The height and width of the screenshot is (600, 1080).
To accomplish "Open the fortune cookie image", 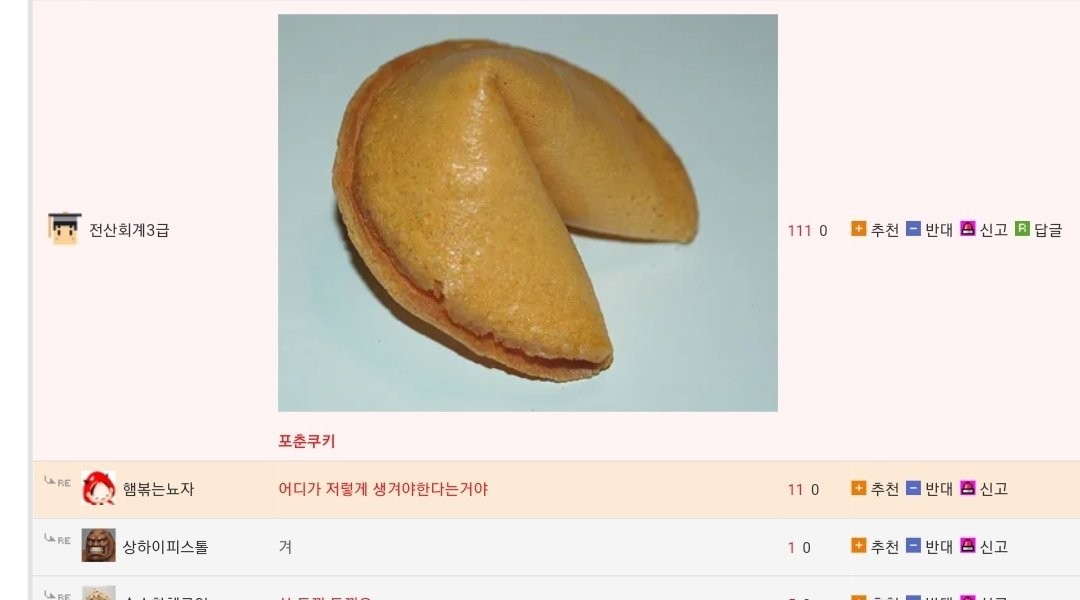I will 527,212.
